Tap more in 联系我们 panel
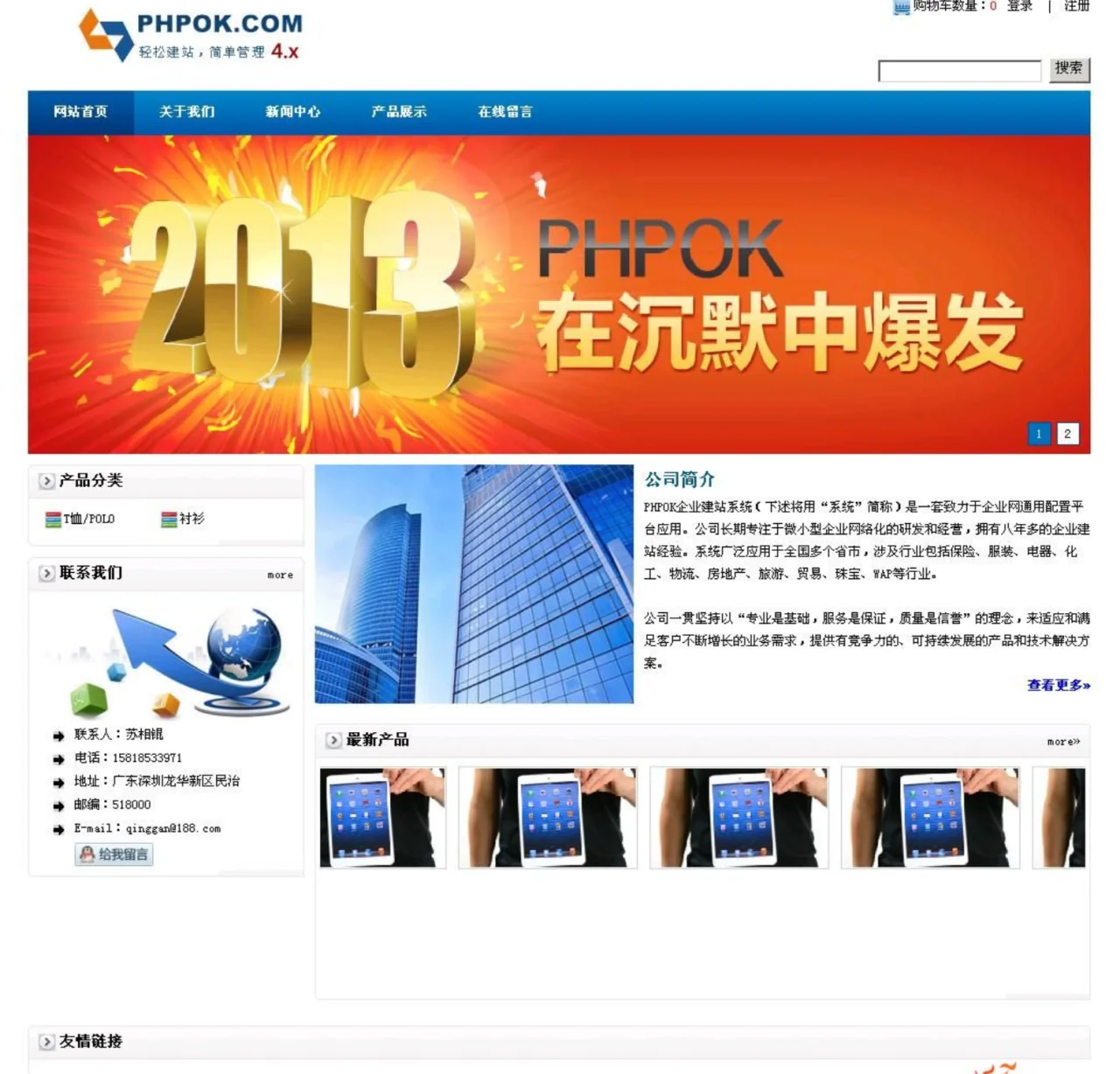 point(280,575)
